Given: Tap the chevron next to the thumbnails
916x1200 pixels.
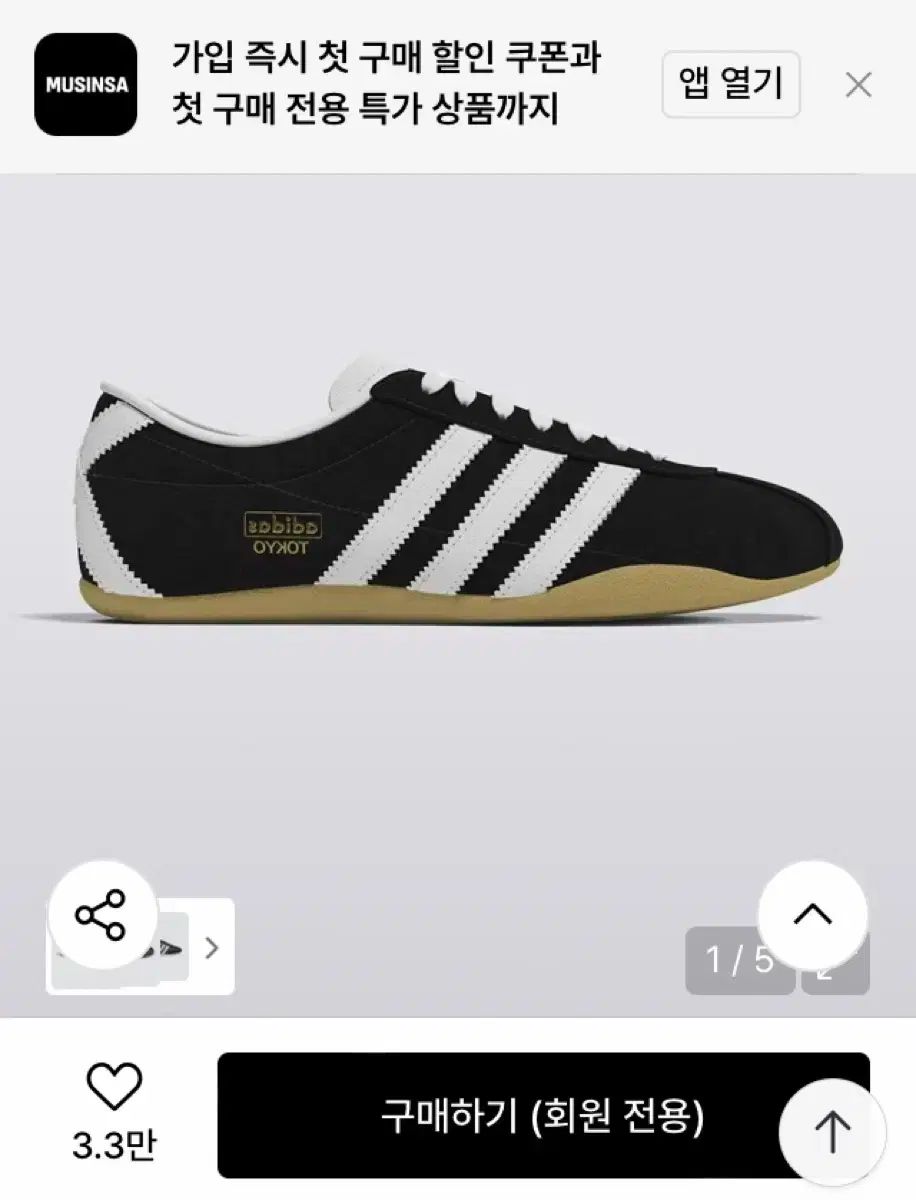Looking at the screenshot, I should pos(211,948).
